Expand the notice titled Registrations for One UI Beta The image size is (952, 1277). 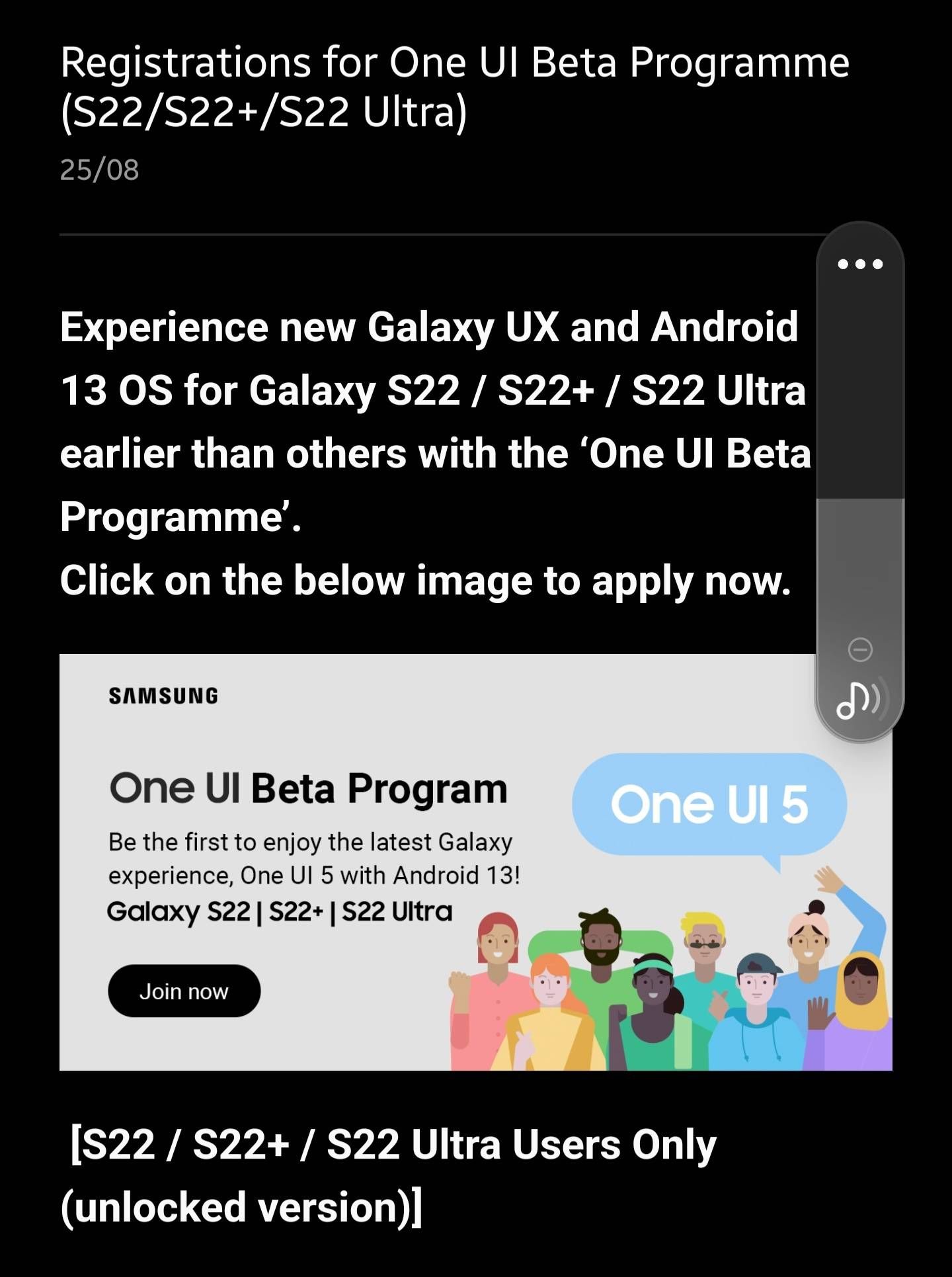[454, 86]
